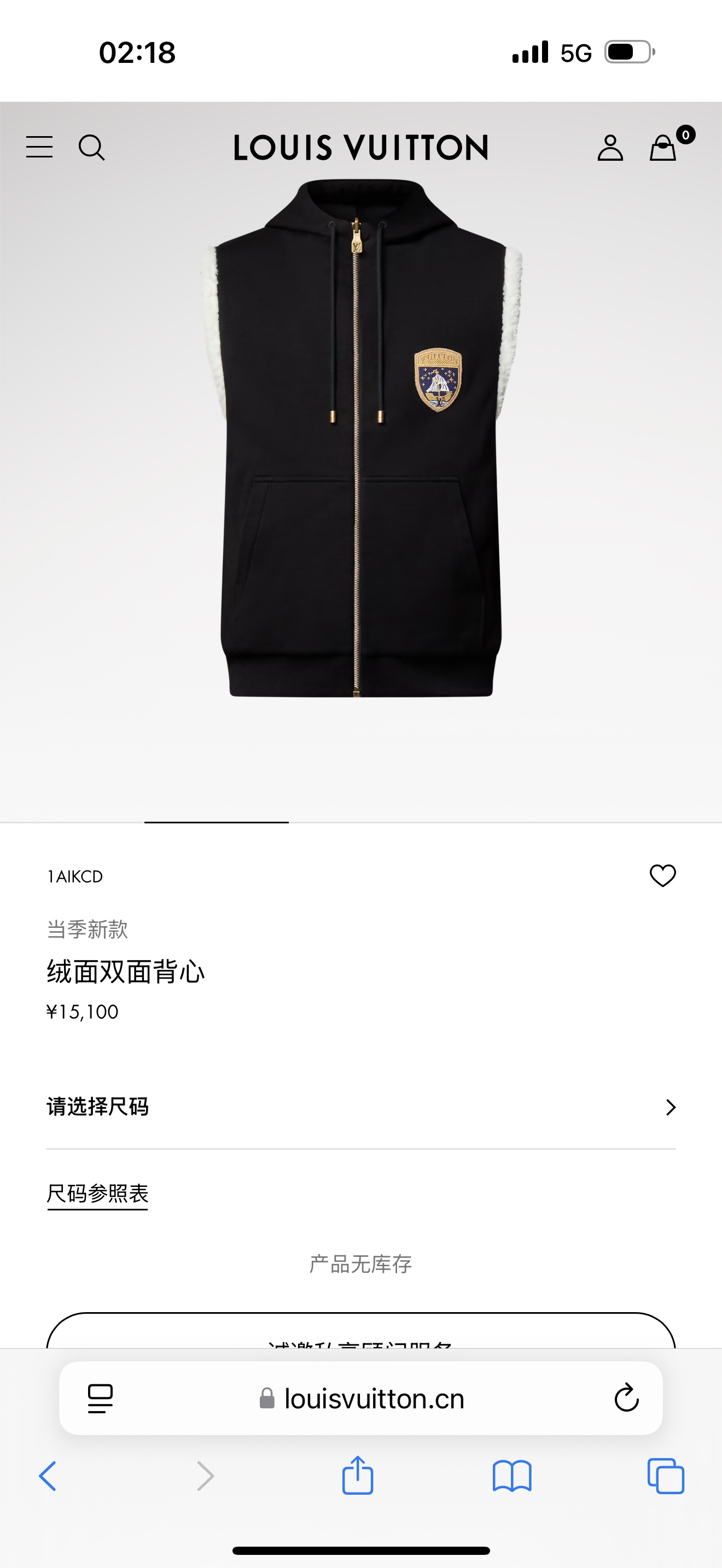Open the hamburger navigation menu

click(39, 147)
